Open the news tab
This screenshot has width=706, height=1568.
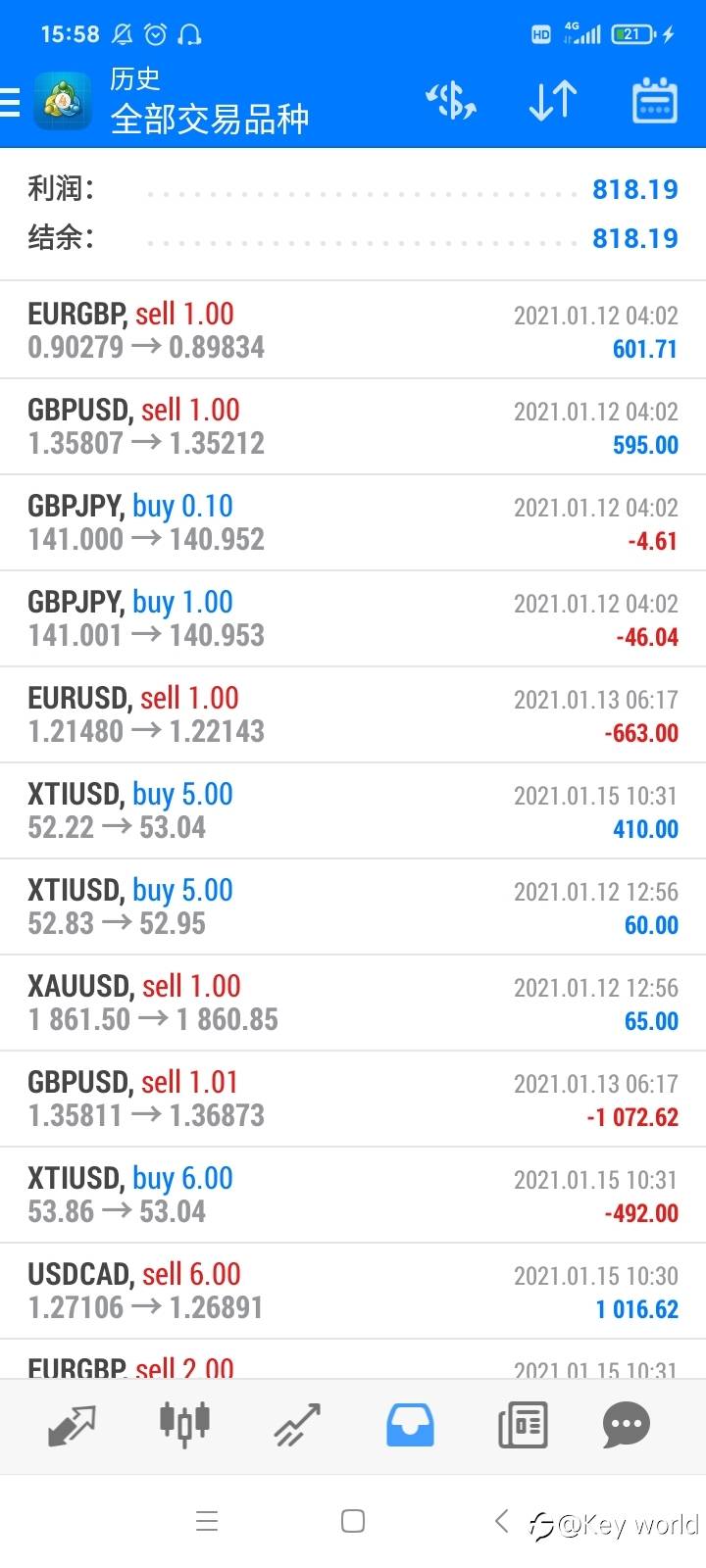click(523, 1425)
